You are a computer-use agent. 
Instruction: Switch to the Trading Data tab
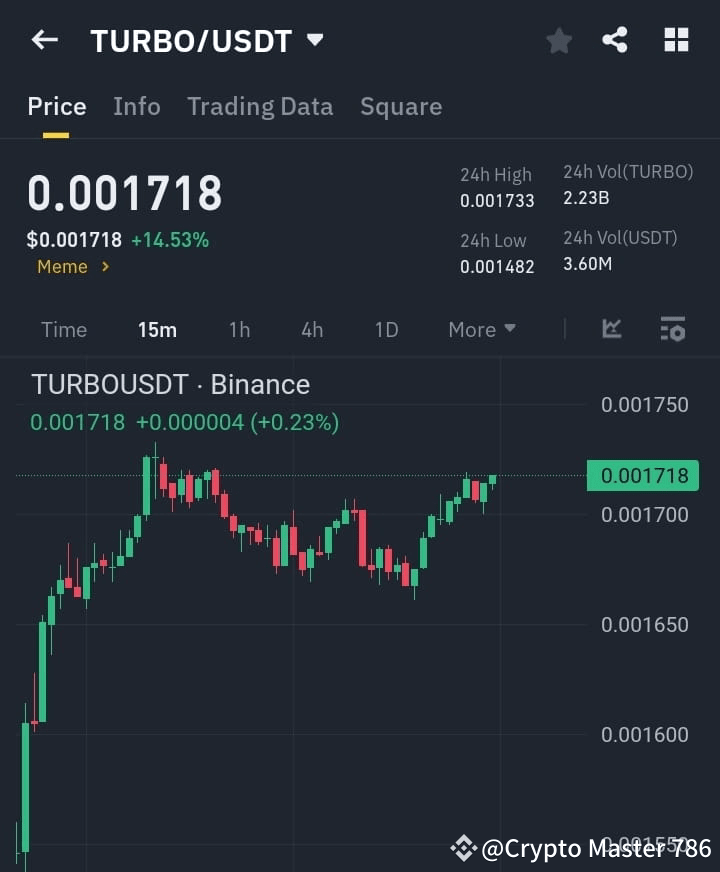click(260, 106)
